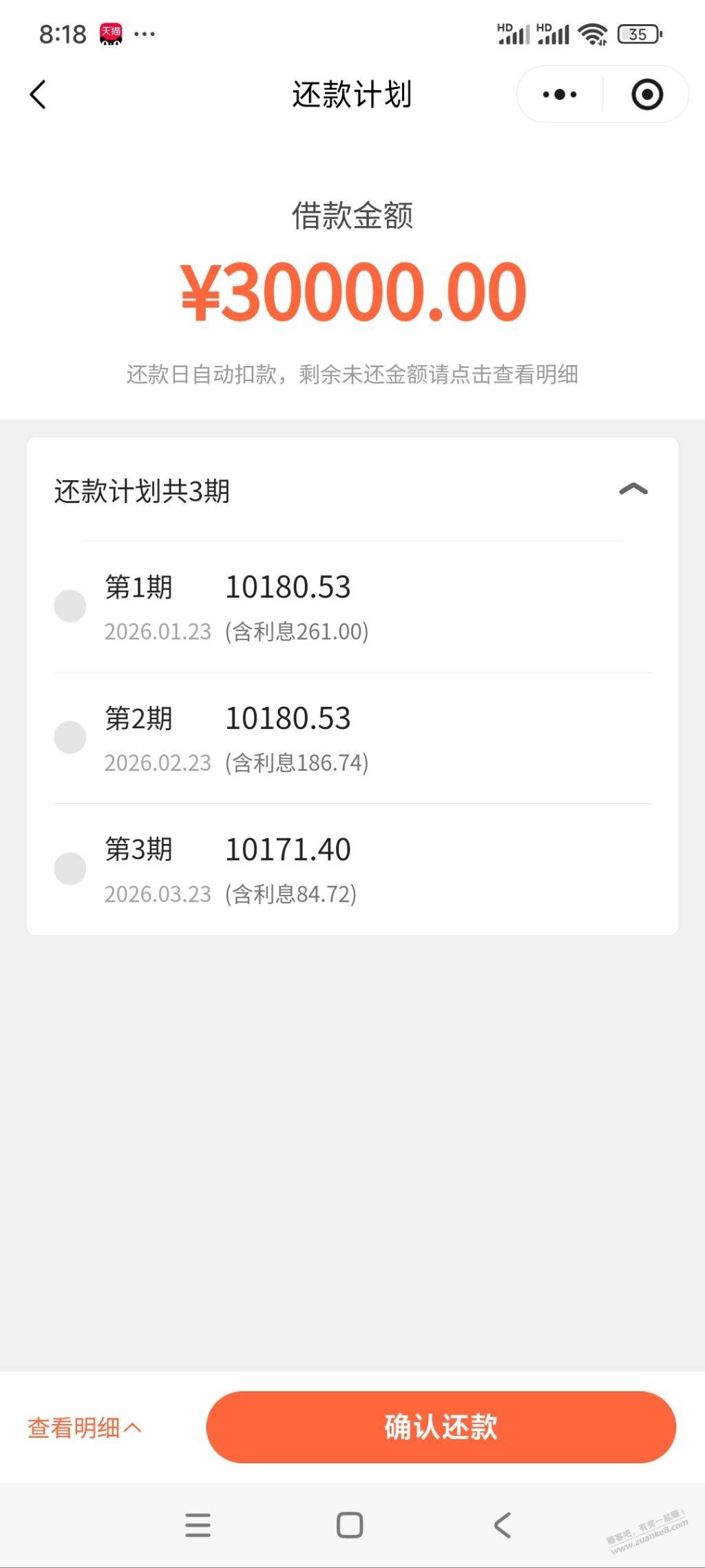The width and height of the screenshot is (705, 1568).
Task: Select the 第1期 installment of 10180.53
Action: [70, 606]
